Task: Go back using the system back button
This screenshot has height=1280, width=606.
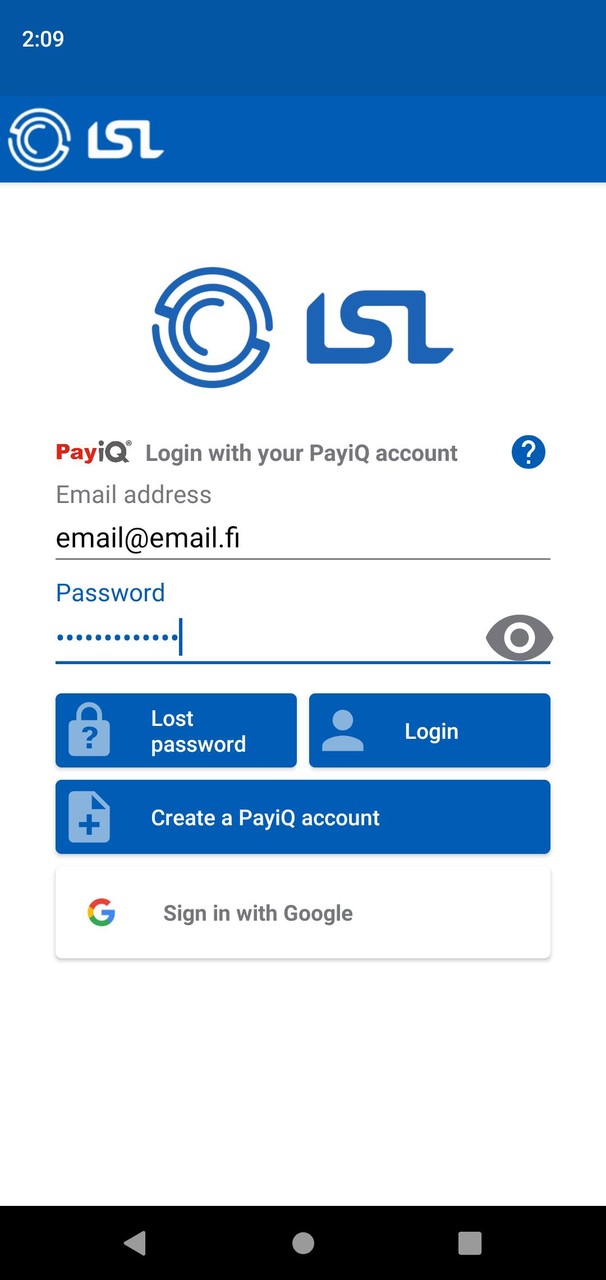Action: (x=135, y=1243)
